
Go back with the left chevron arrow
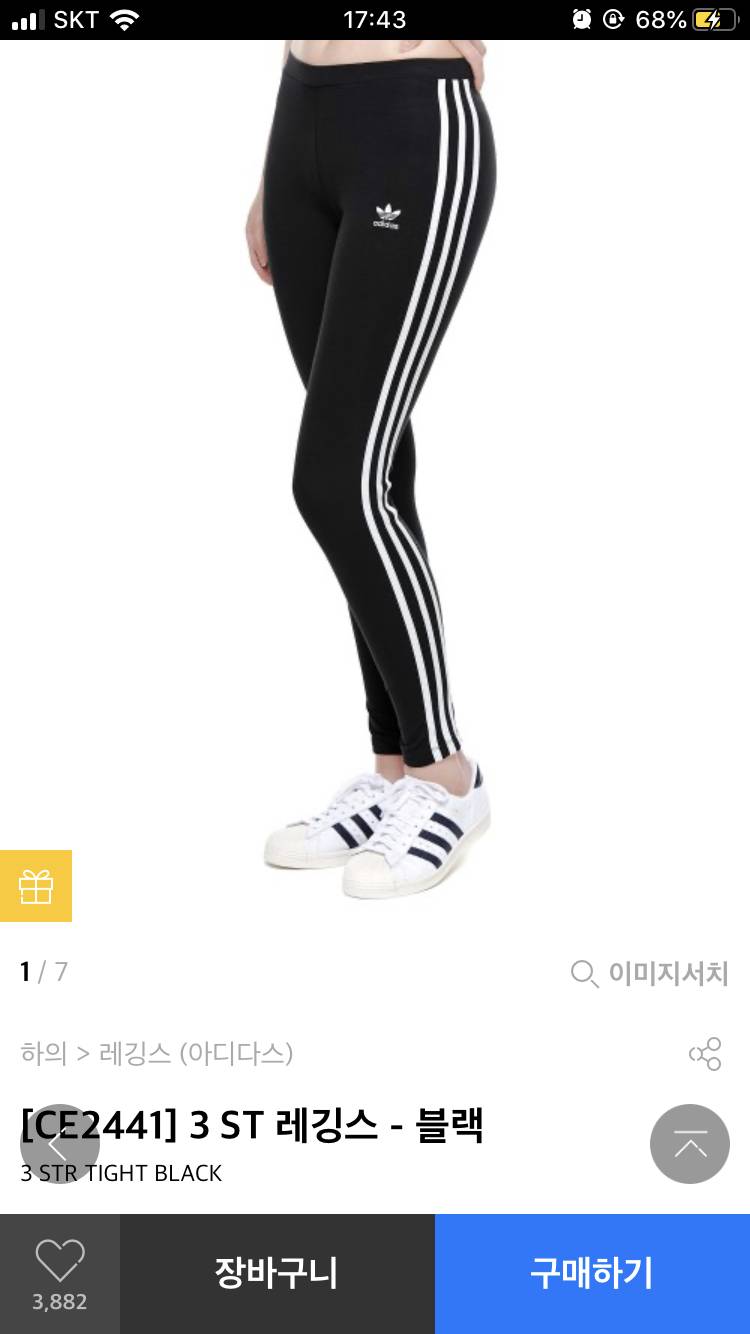click(60, 1145)
